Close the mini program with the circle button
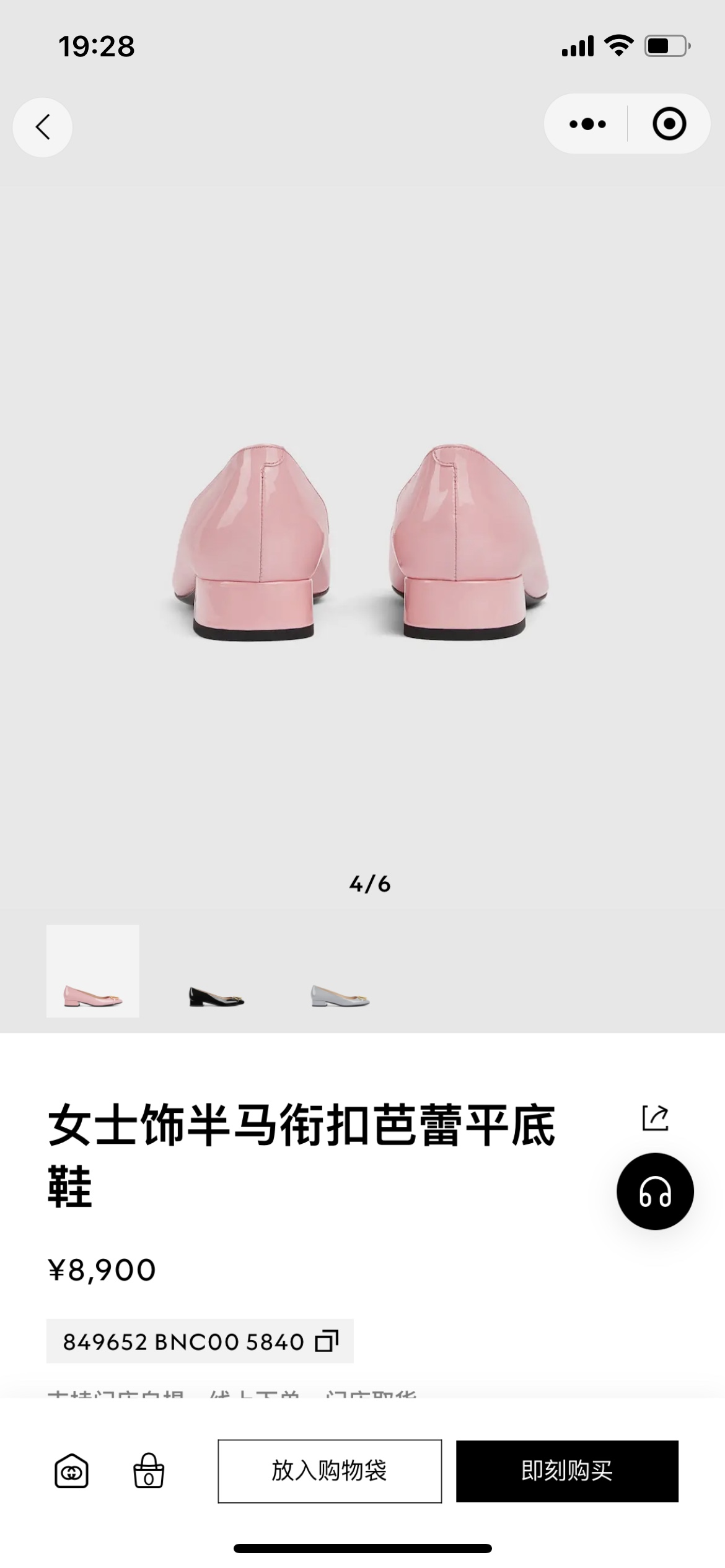 click(669, 124)
